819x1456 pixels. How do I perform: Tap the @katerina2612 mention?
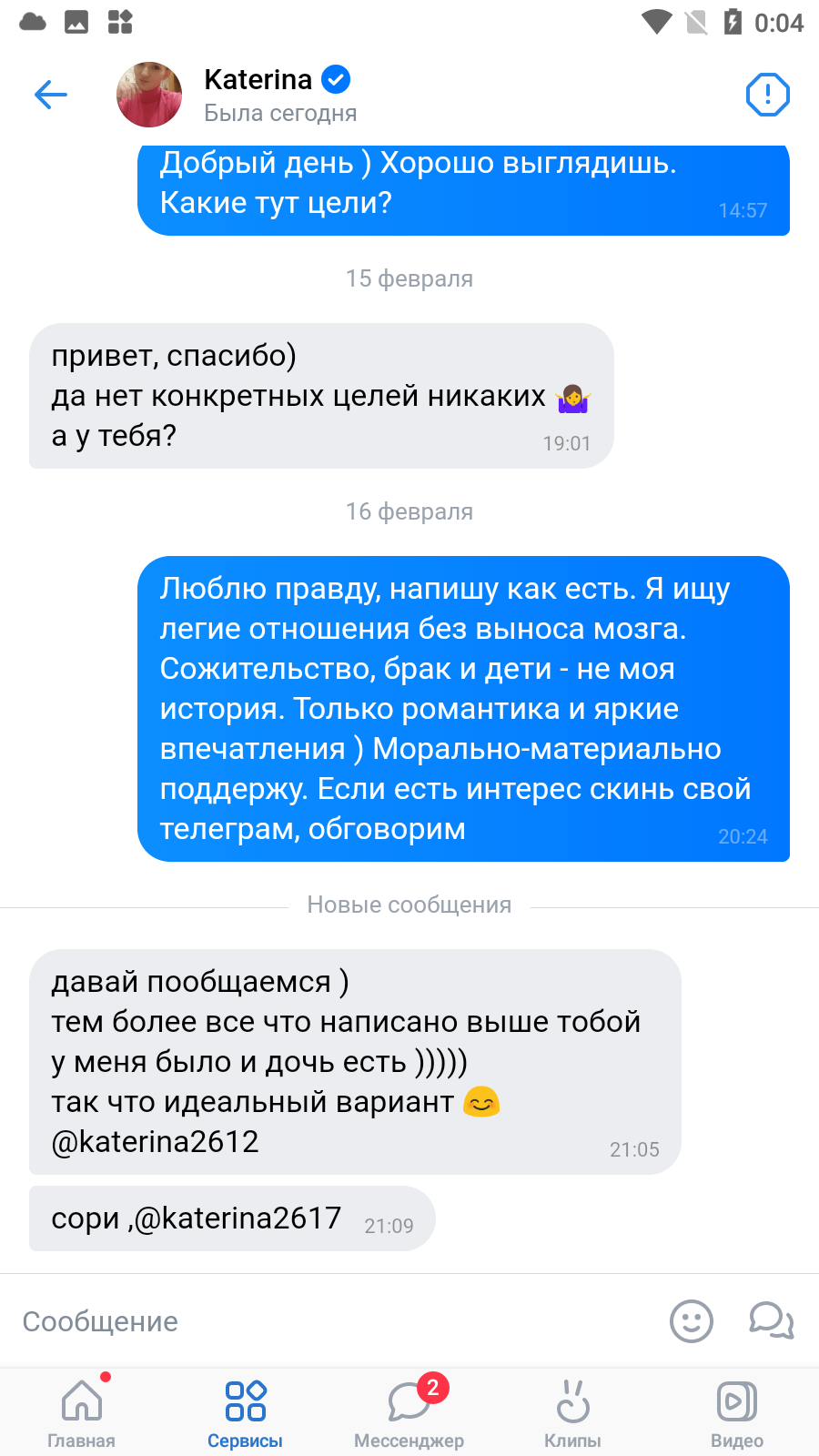[x=156, y=1142]
